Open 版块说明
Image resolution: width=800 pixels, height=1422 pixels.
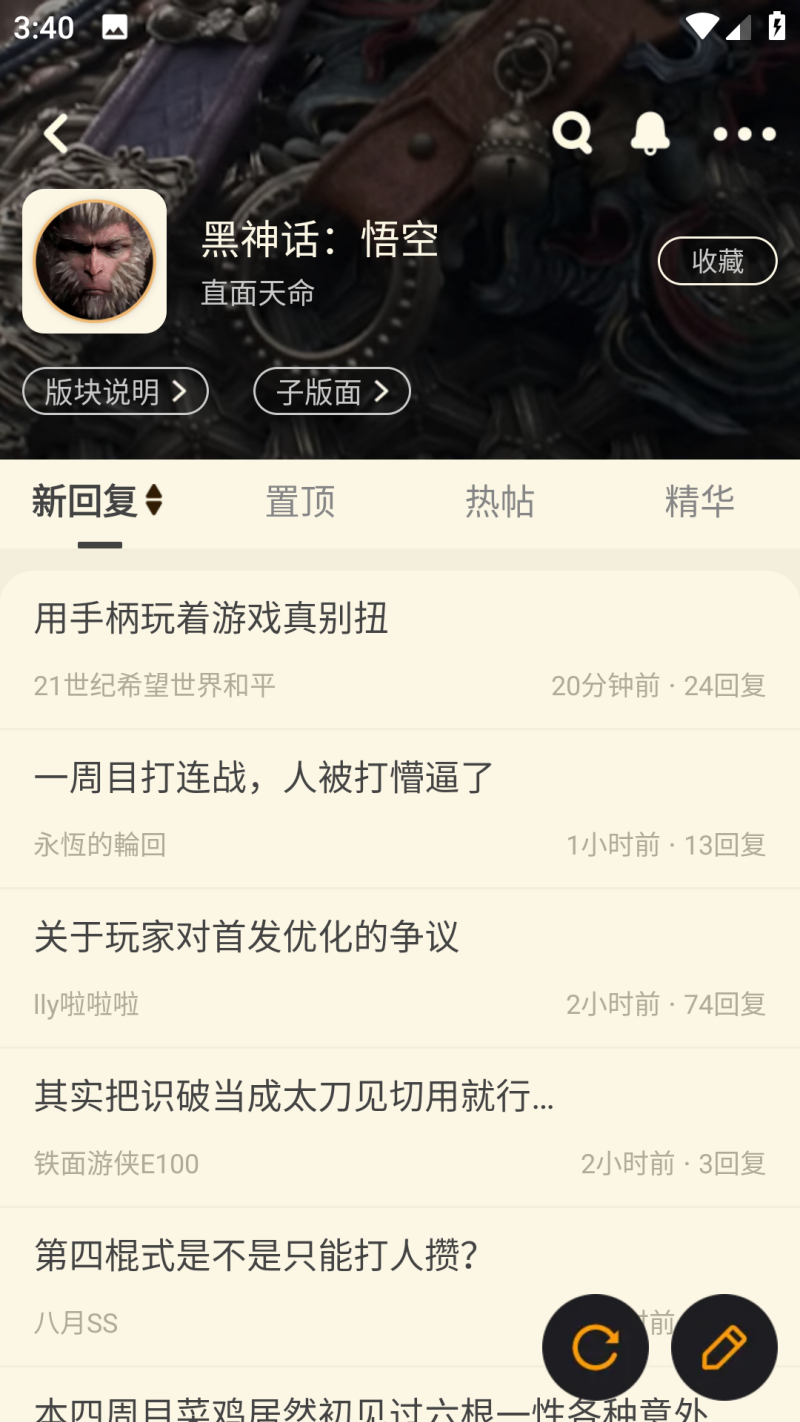[x=115, y=391]
